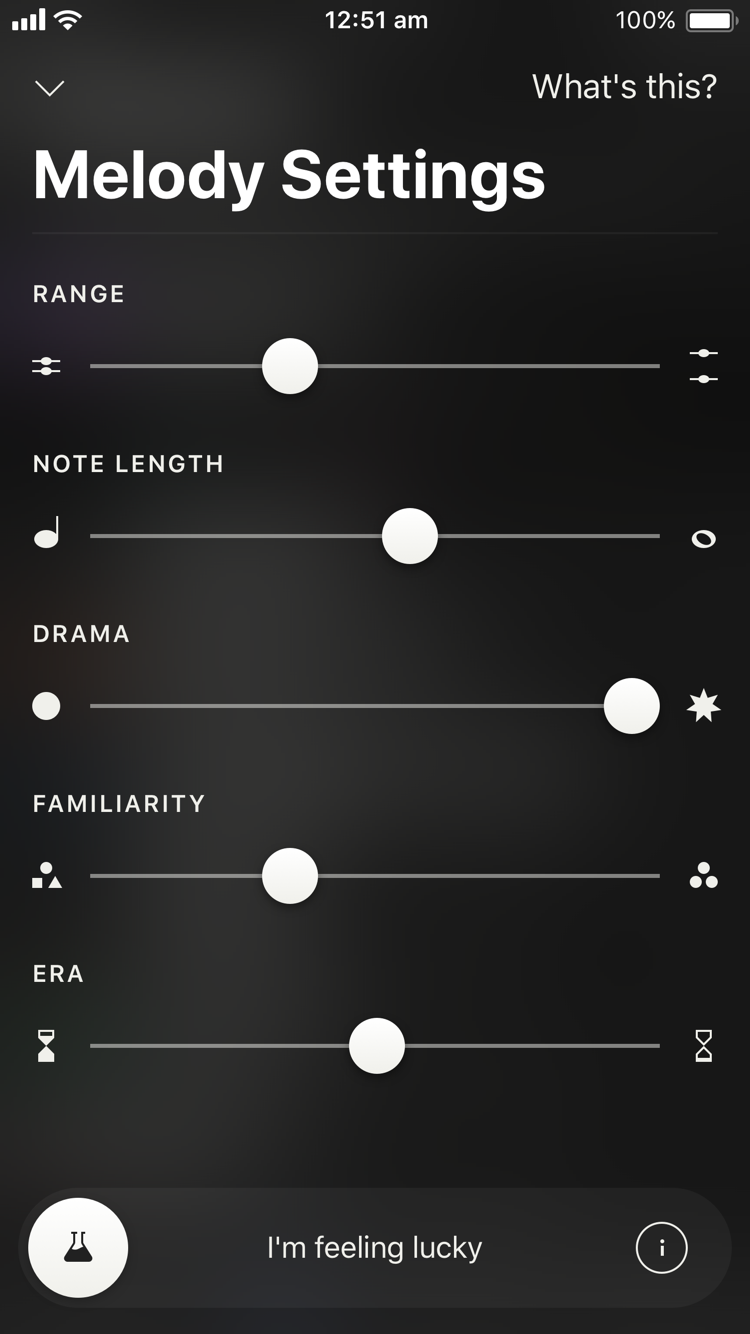Select the three circles icon for high Familiarity
Image resolution: width=750 pixels, height=1334 pixels.
click(703, 875)
